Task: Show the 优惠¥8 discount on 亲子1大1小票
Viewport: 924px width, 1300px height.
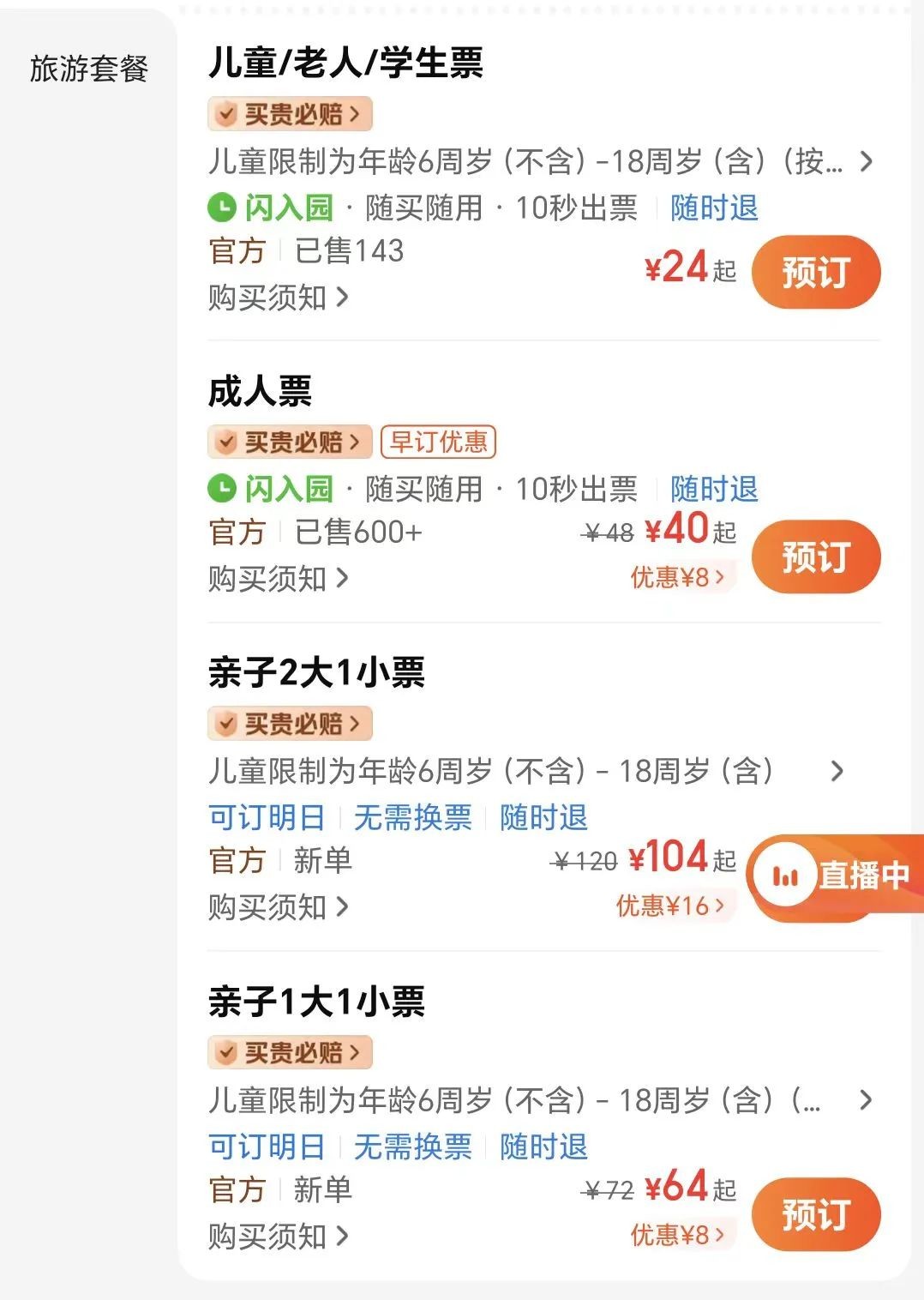Action: 677,1235
